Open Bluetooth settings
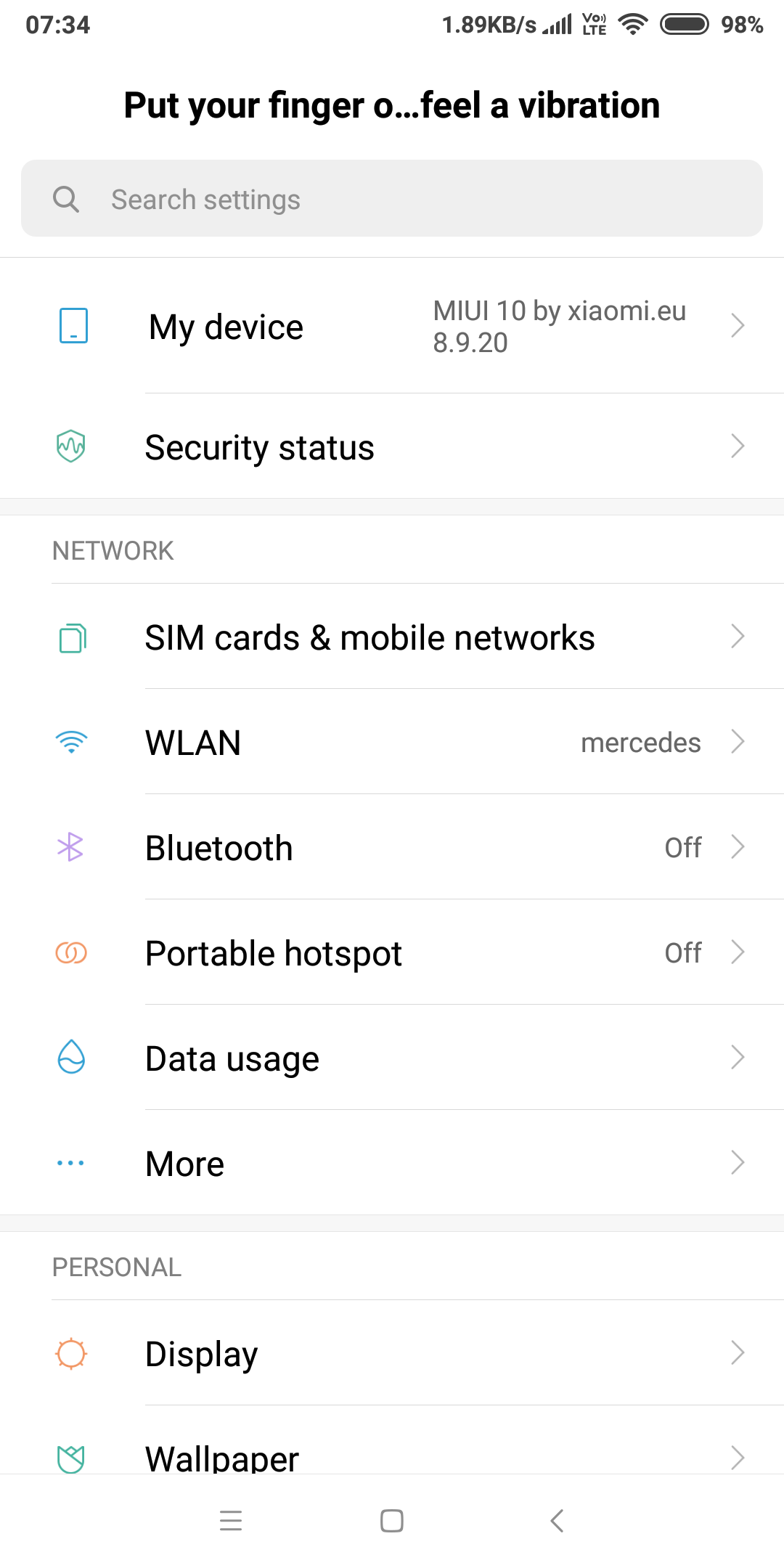784x1568 pixels. [392, 847]
